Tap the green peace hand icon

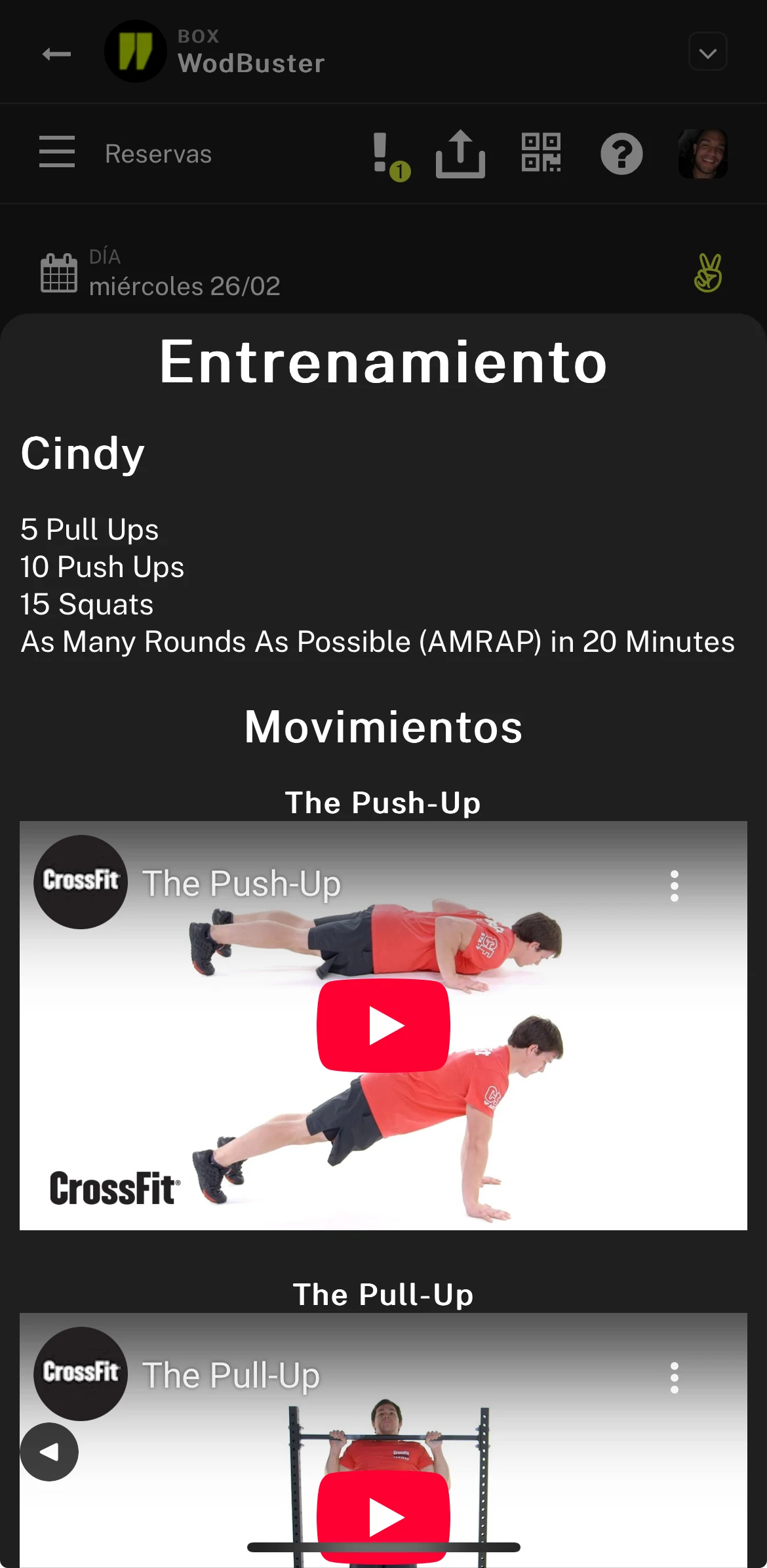(x=708, y=273)
